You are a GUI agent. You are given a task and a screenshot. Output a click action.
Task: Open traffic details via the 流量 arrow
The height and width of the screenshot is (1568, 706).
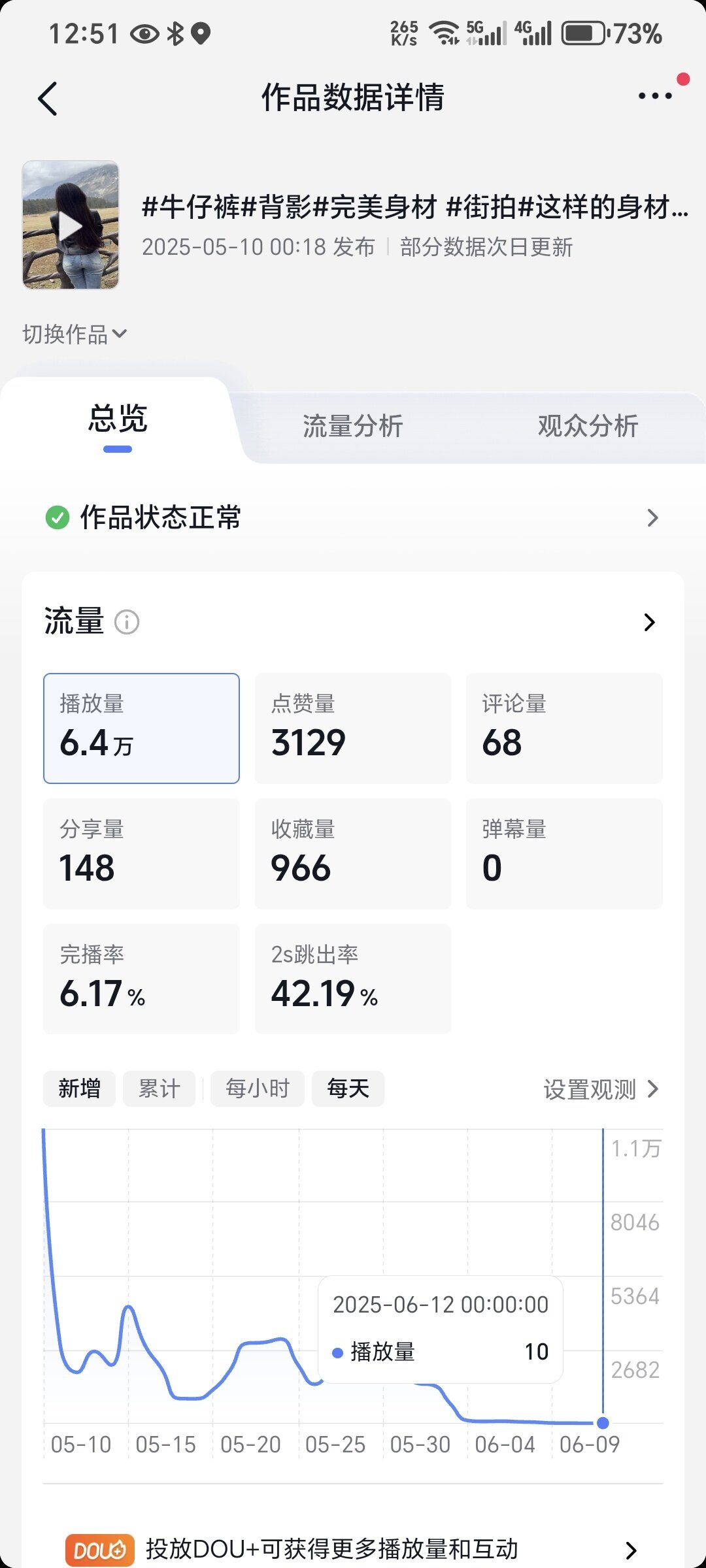coord(649,622)
